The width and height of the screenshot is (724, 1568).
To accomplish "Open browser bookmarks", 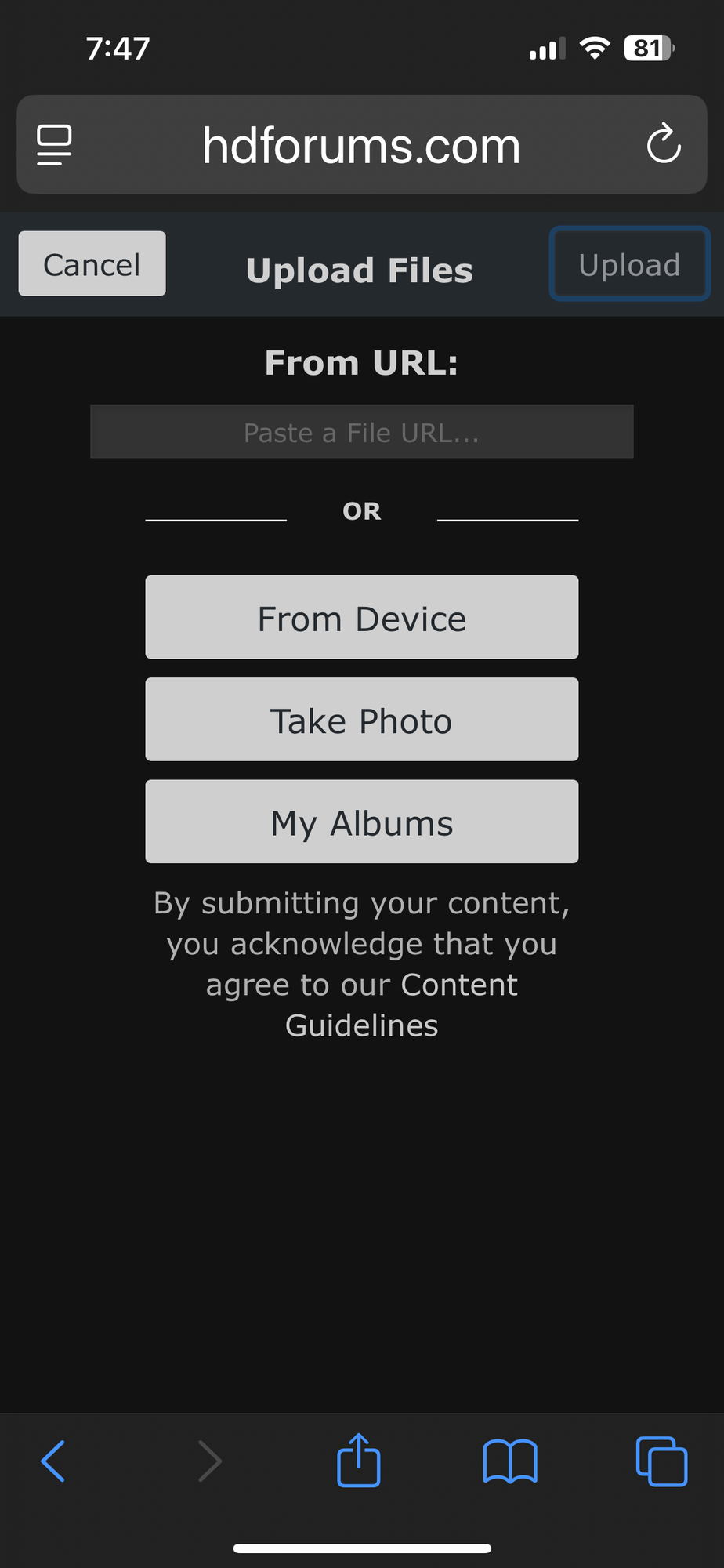I will (510, 1461).
